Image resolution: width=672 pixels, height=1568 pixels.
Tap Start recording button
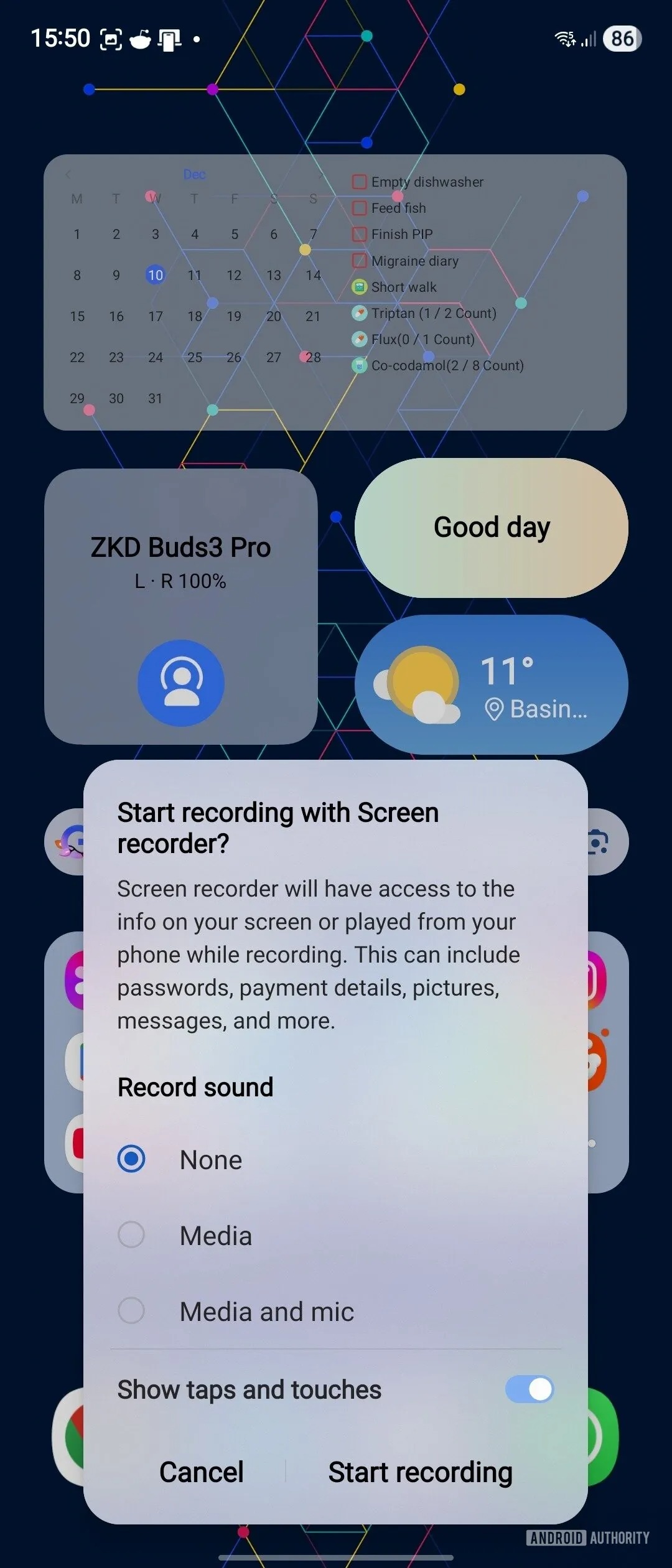click(x=420, y=1472)
